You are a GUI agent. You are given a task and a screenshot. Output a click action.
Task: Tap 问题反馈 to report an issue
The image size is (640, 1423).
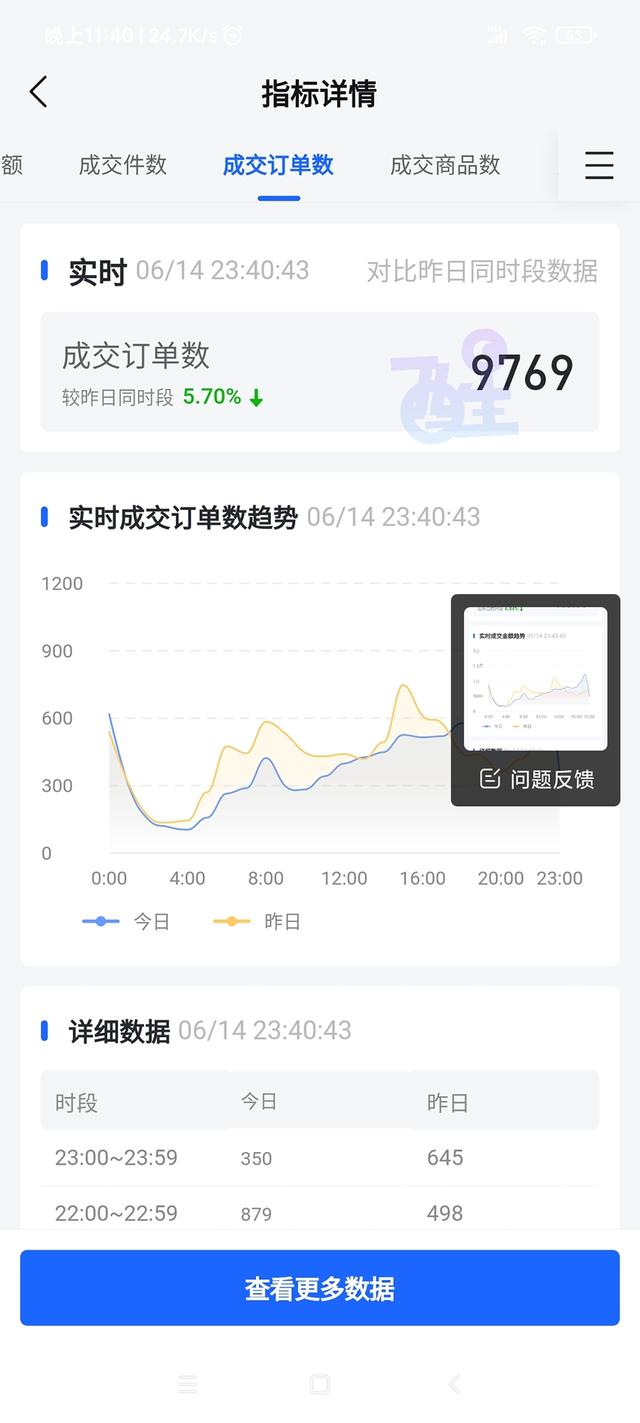[x=538, y=779]
